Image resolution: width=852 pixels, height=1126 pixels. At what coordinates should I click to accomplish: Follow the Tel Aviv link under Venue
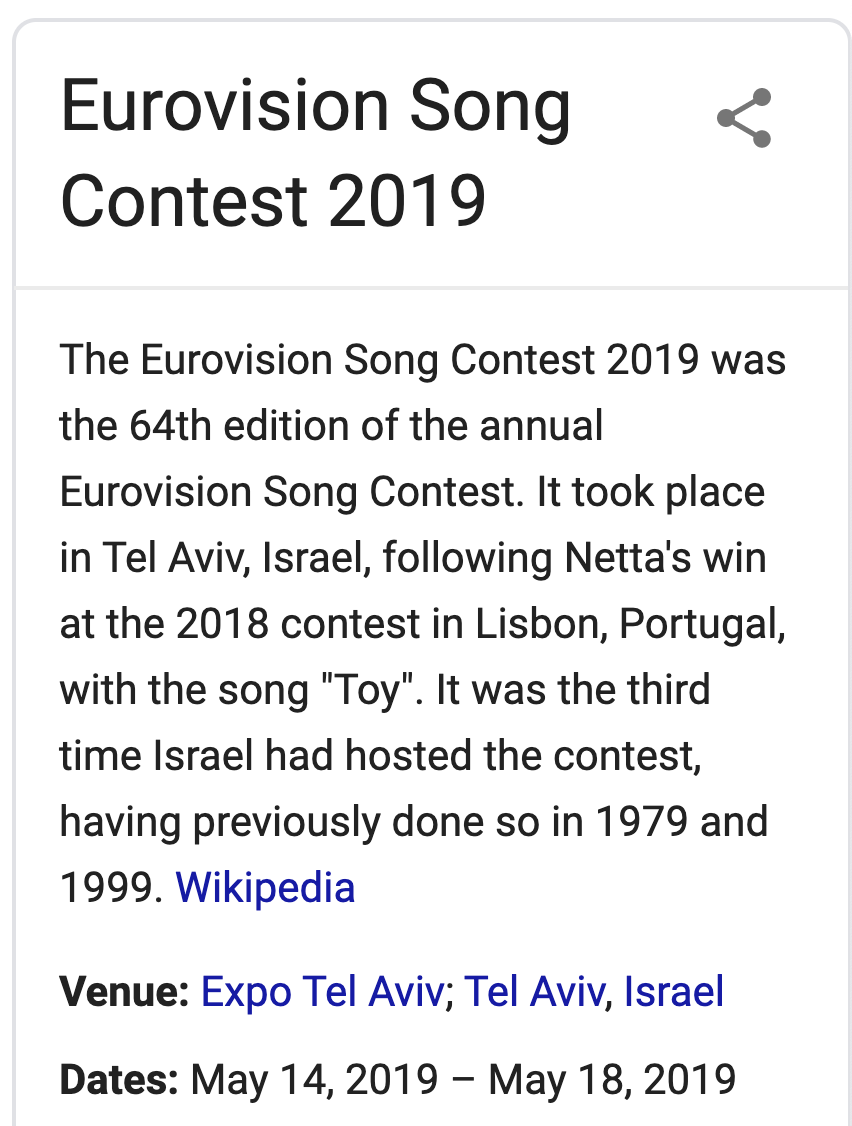click(x=534, y=992)
